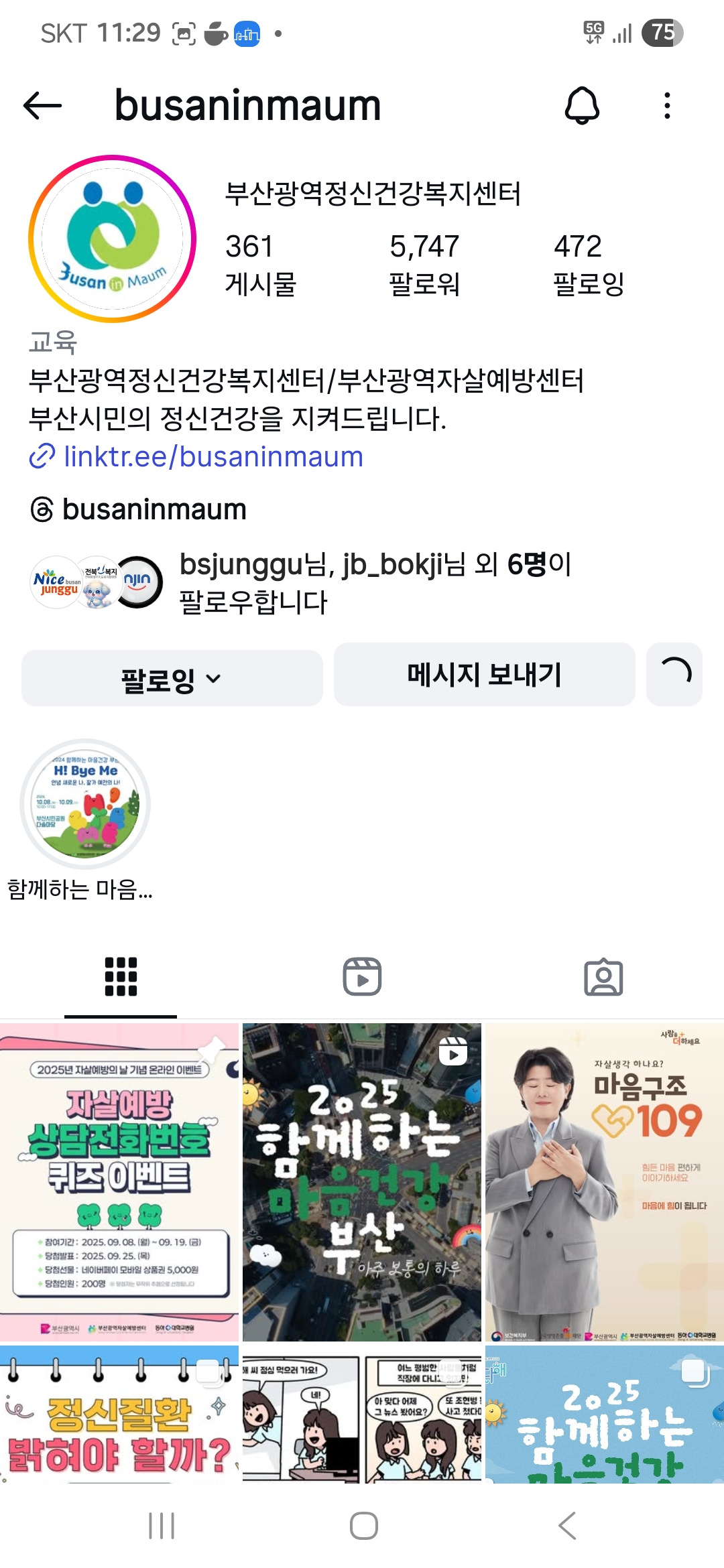Switch to the tagged photos tab
This screenshot has width=724, height=1568.
click(x=603, y=977)
